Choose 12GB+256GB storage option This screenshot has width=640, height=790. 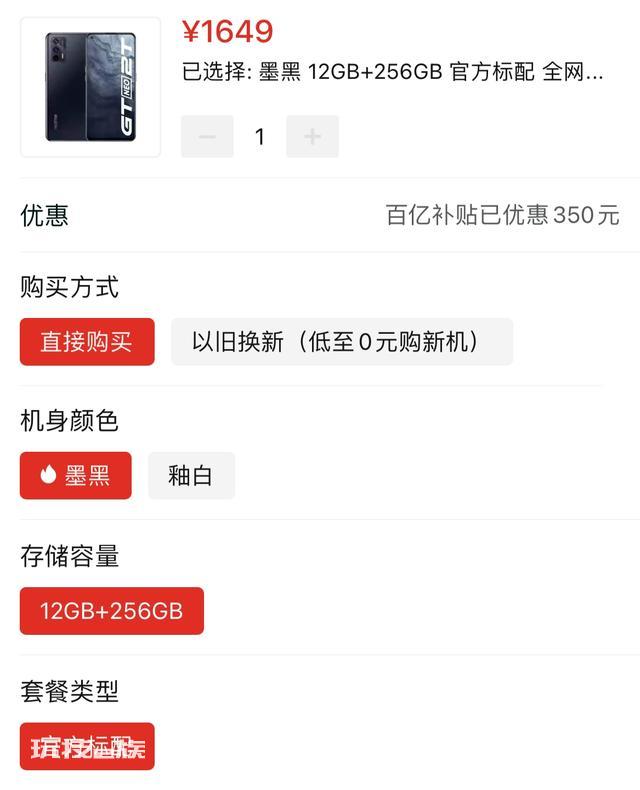coord(112,611)
